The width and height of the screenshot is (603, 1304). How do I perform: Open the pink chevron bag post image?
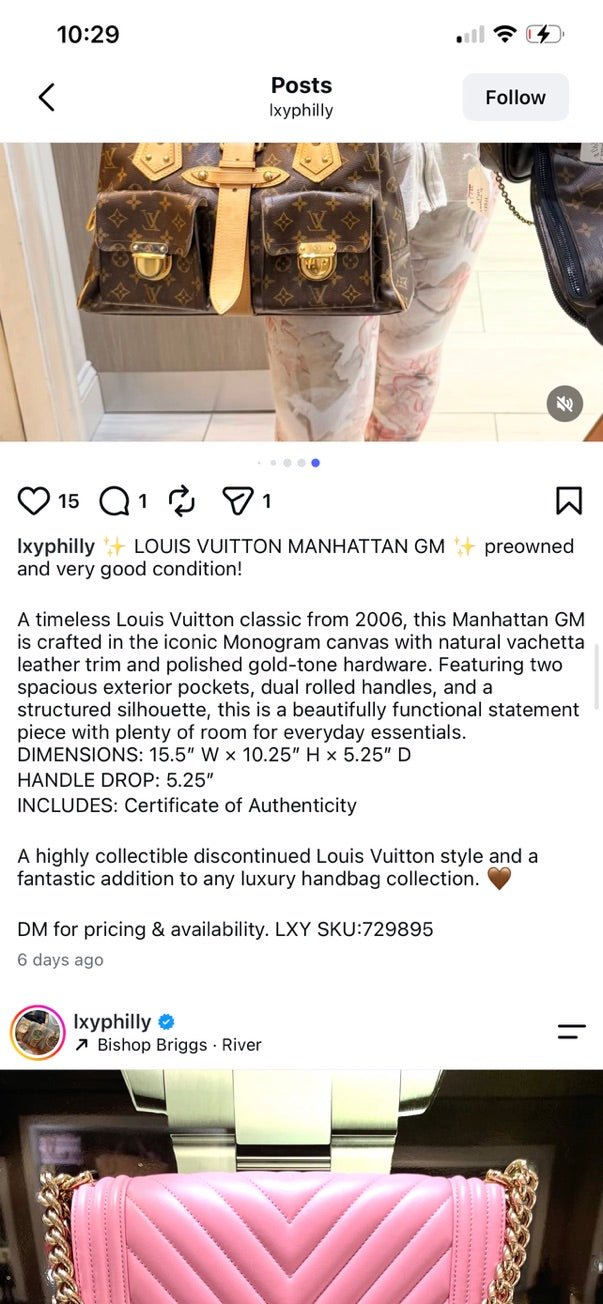[x=301, y=1187]
